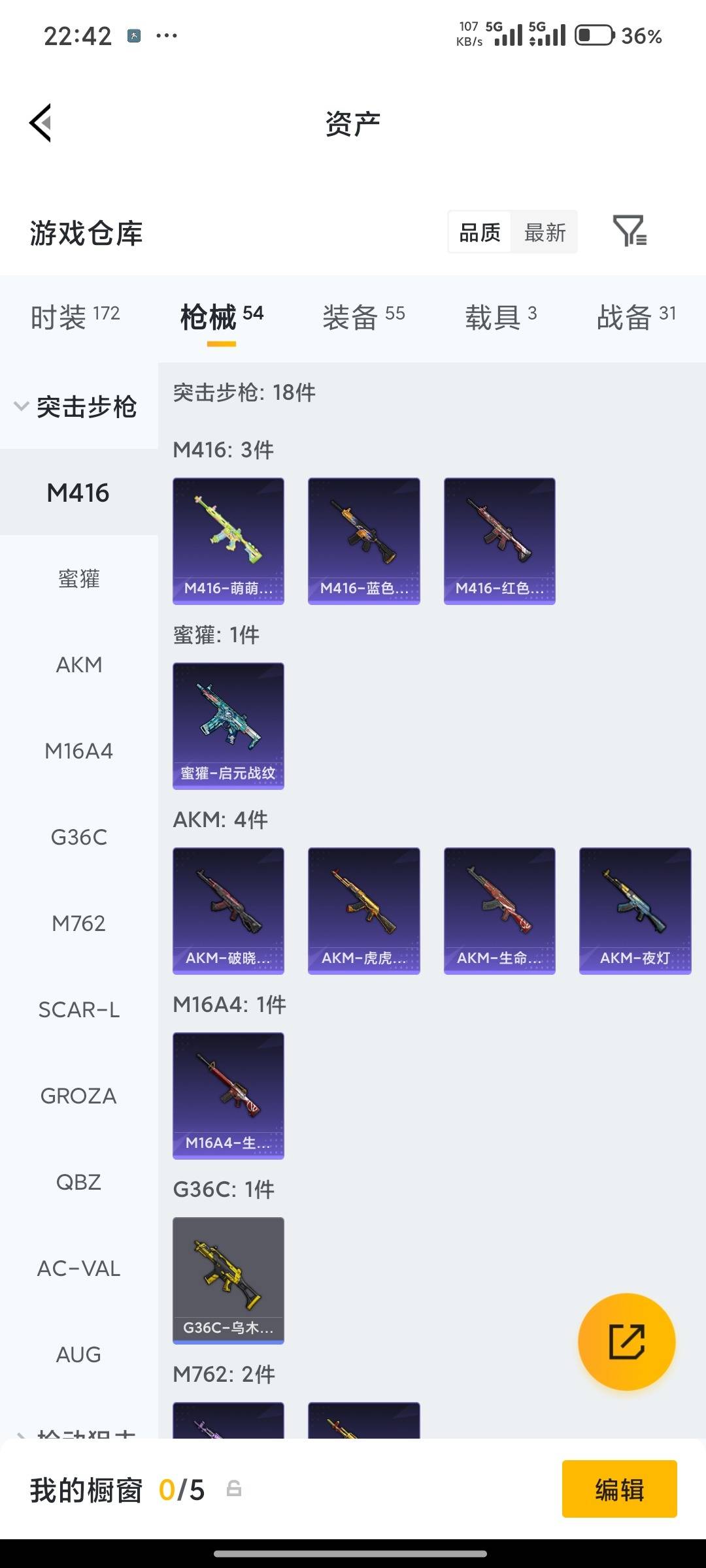Viewport: 706px width, 1568px height.
Task: Select SCAR-L in the sidebar list
Action: click(78, 1009)
